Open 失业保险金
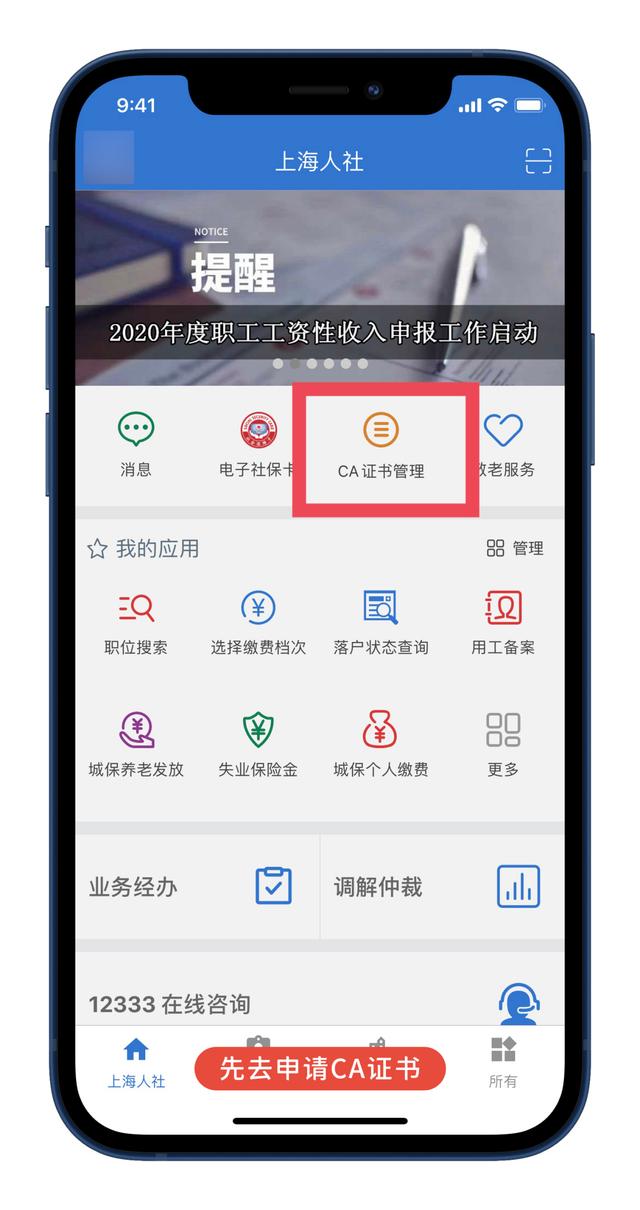Viewport: 640px width, 1210px height. coord(258,744)
